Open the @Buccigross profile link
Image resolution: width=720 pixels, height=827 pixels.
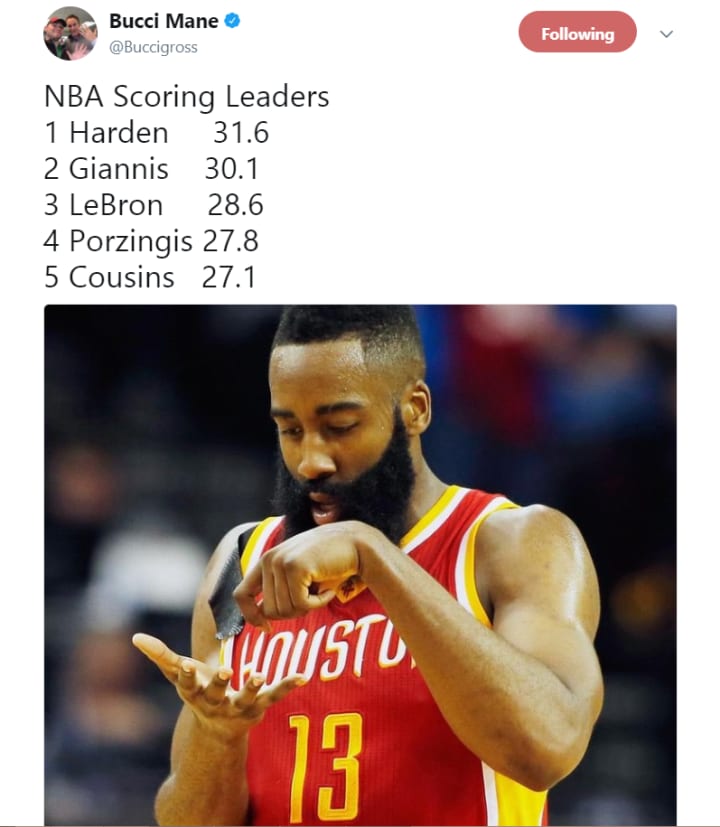tap(152, 47)
